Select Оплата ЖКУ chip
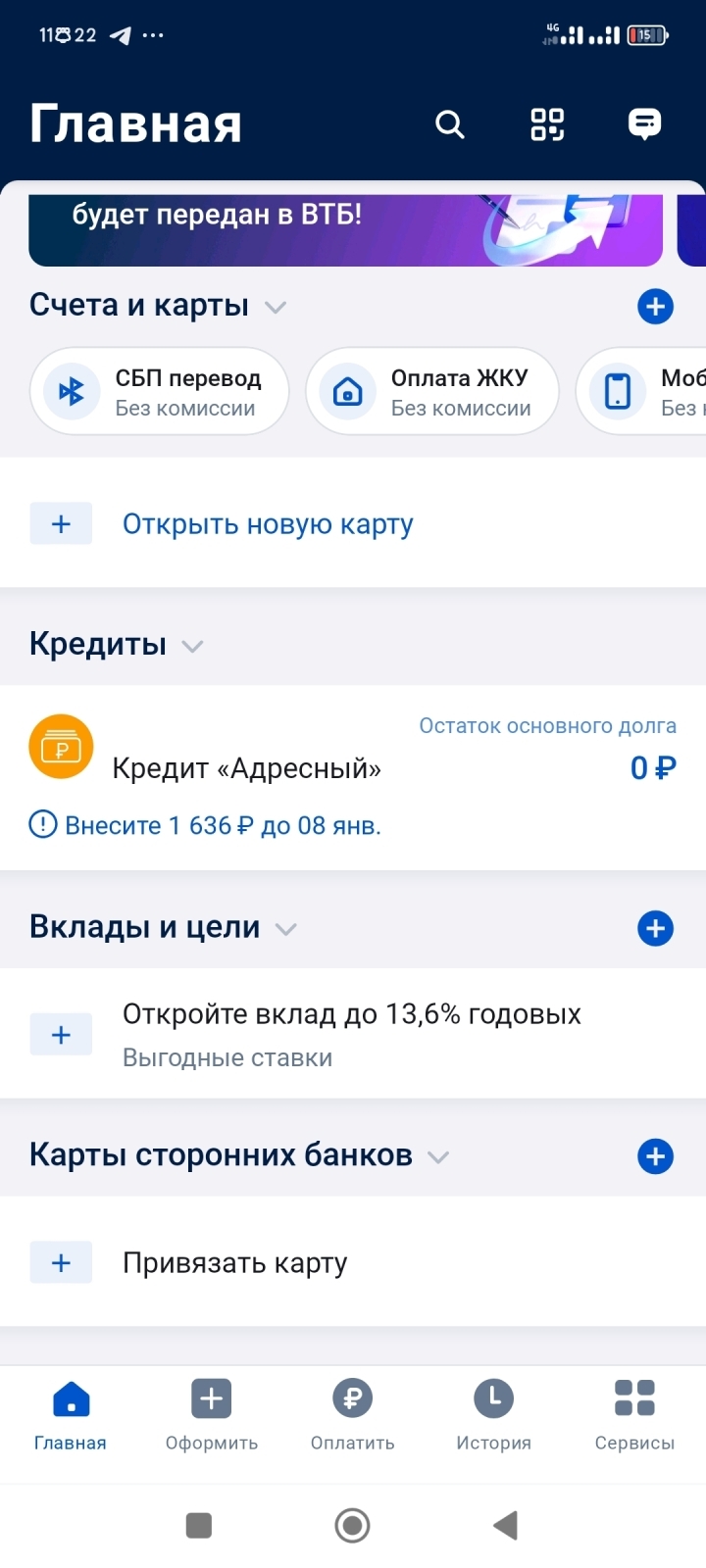The width and height of the screenshot is (706, 1568). point(432,392)
